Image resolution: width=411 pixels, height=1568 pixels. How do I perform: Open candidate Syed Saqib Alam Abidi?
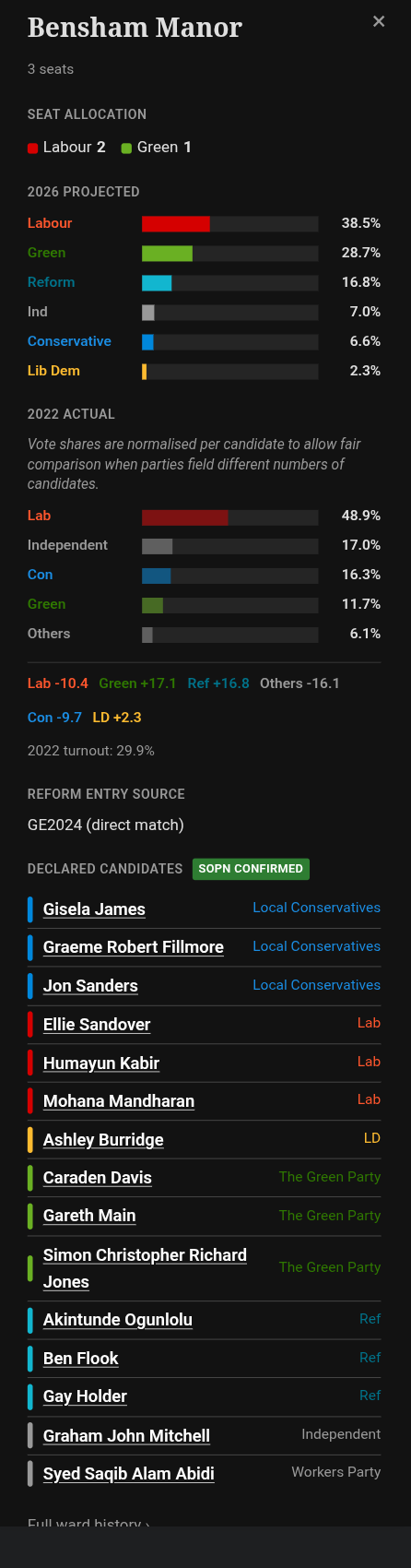129,1474
